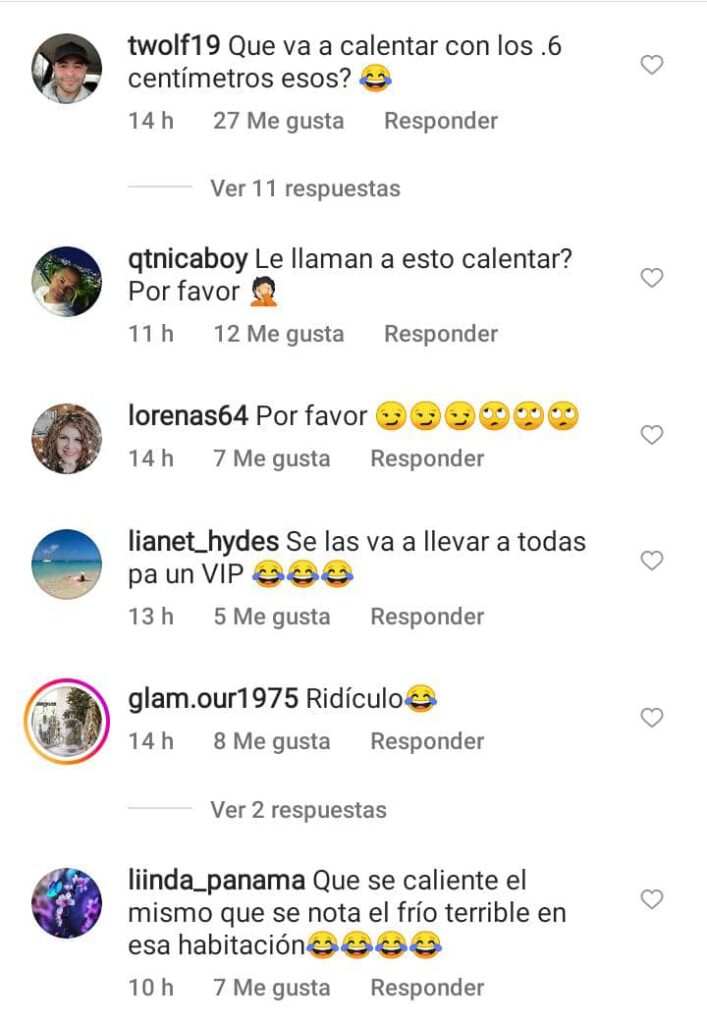
Task: Tap Responder under lorenas64's comment
Action: (x=427, y=458)
